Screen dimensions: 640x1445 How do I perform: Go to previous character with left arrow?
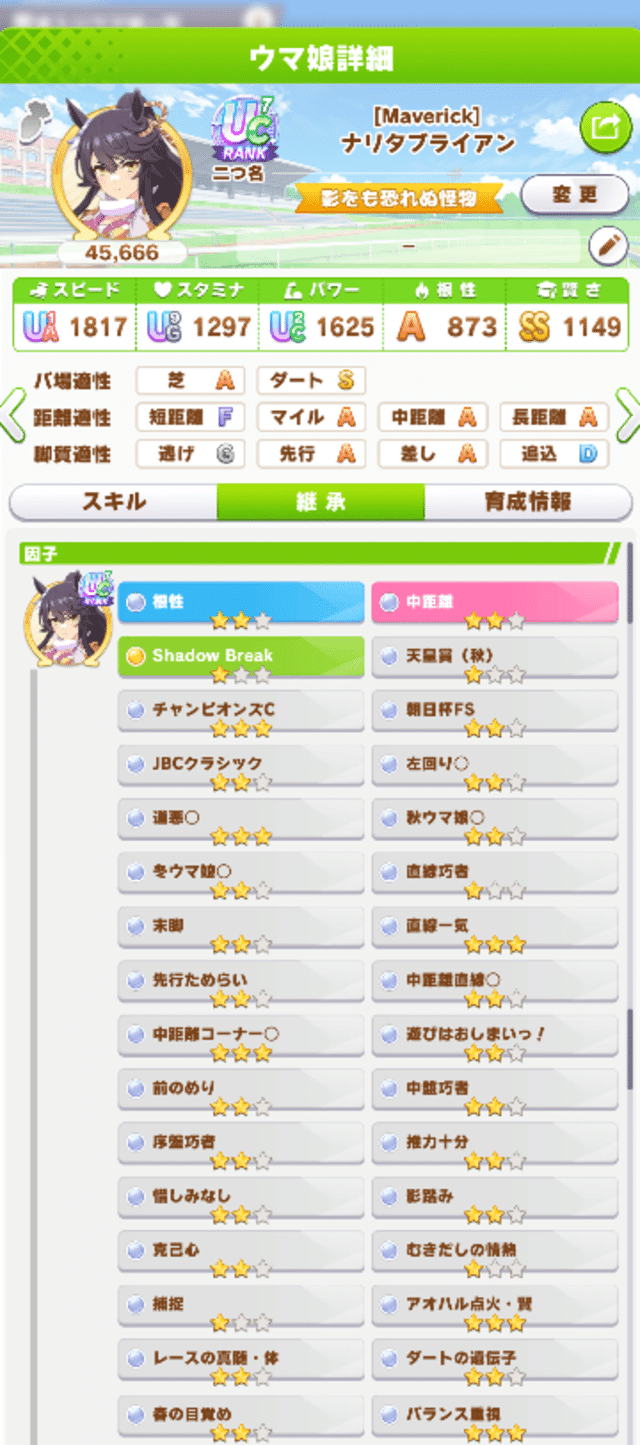tap(12, 416)
